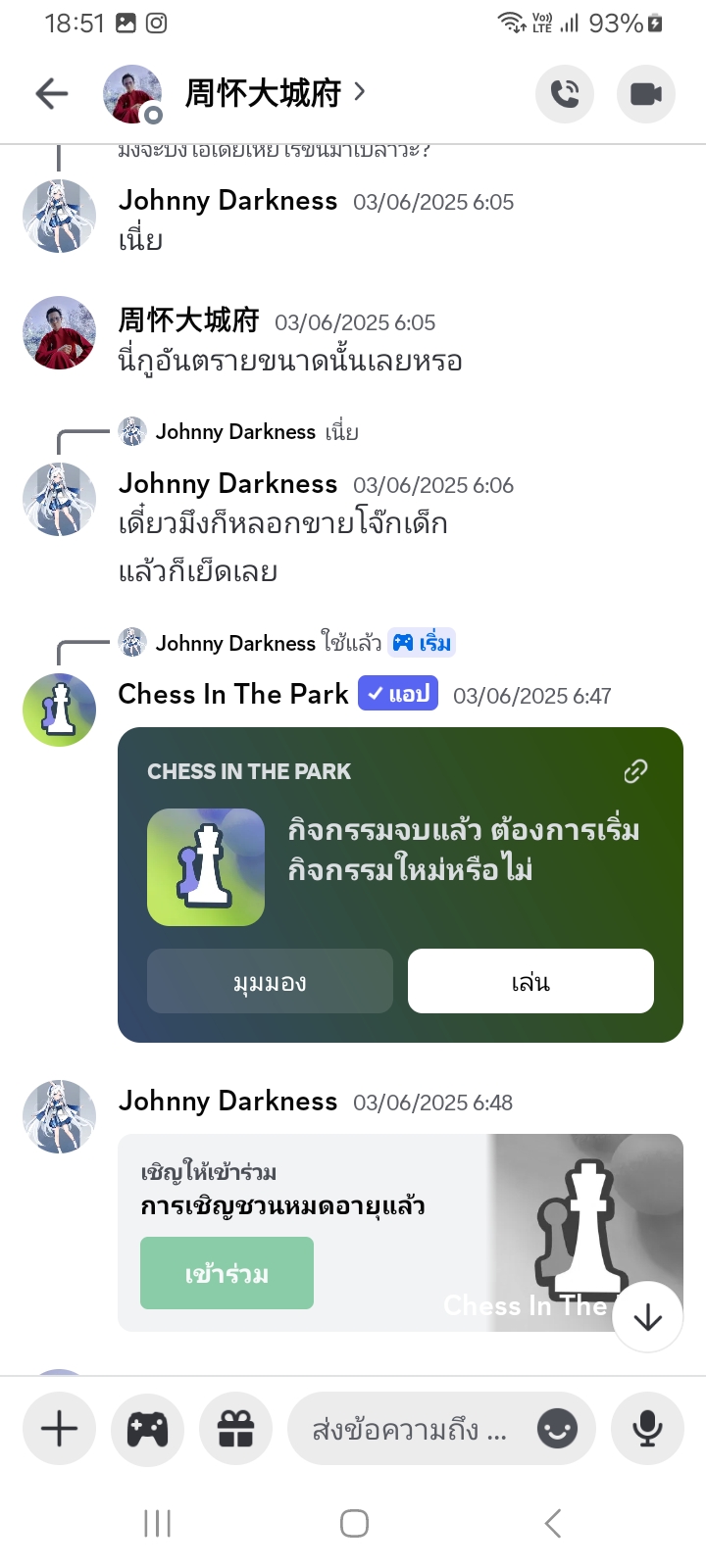
Task: Start a video call
Action: (x=645, y=93)
